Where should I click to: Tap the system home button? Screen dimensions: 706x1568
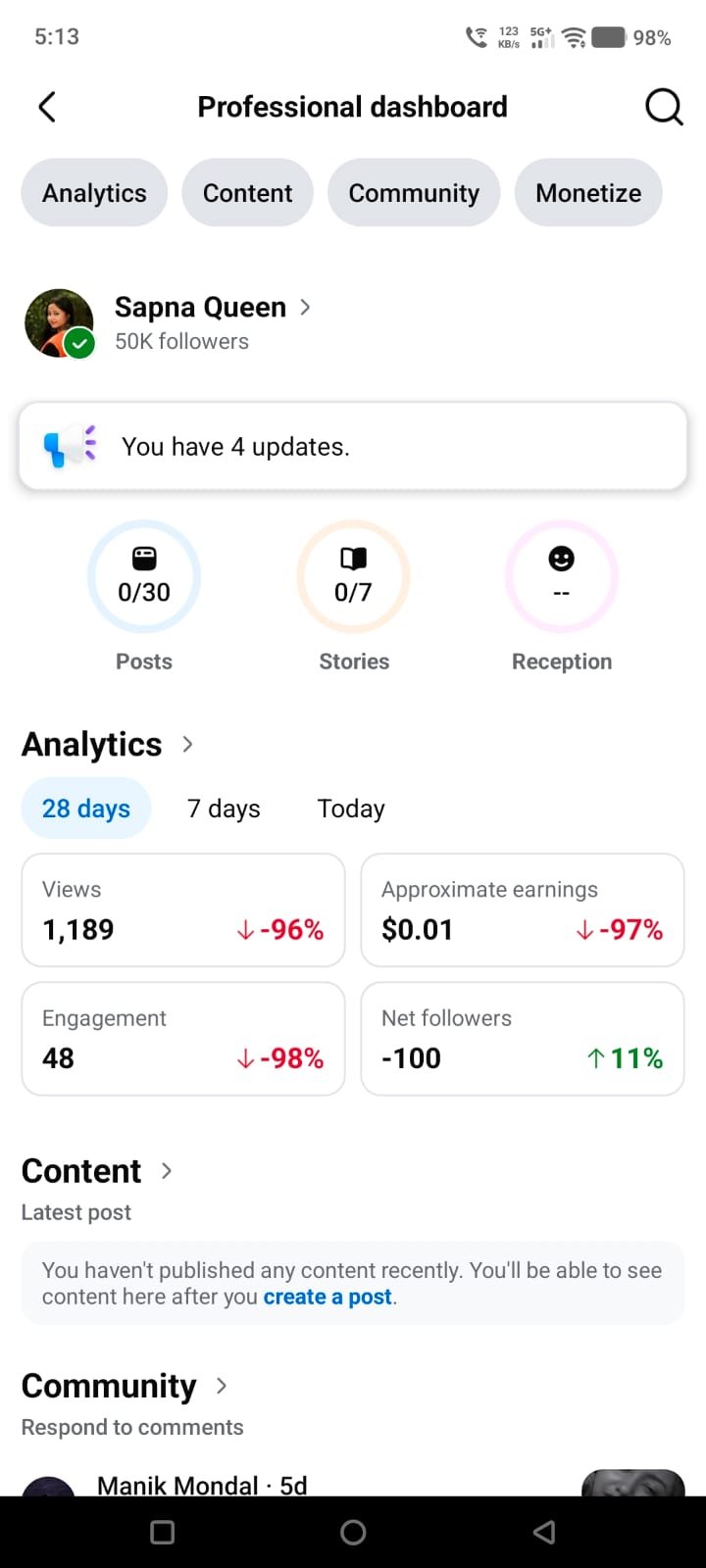(353, 1532)
